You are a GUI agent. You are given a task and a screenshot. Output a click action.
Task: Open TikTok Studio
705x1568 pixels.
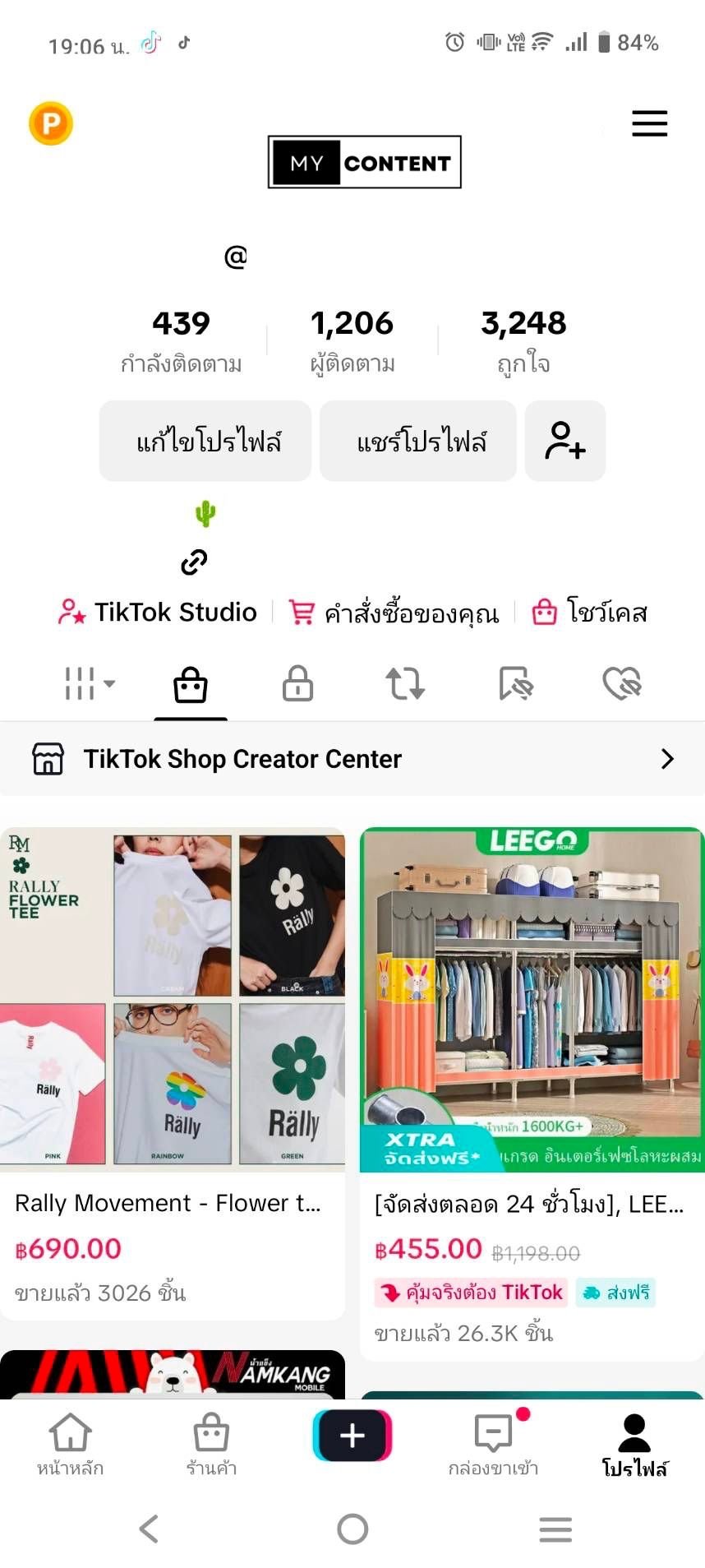(158, 613)
